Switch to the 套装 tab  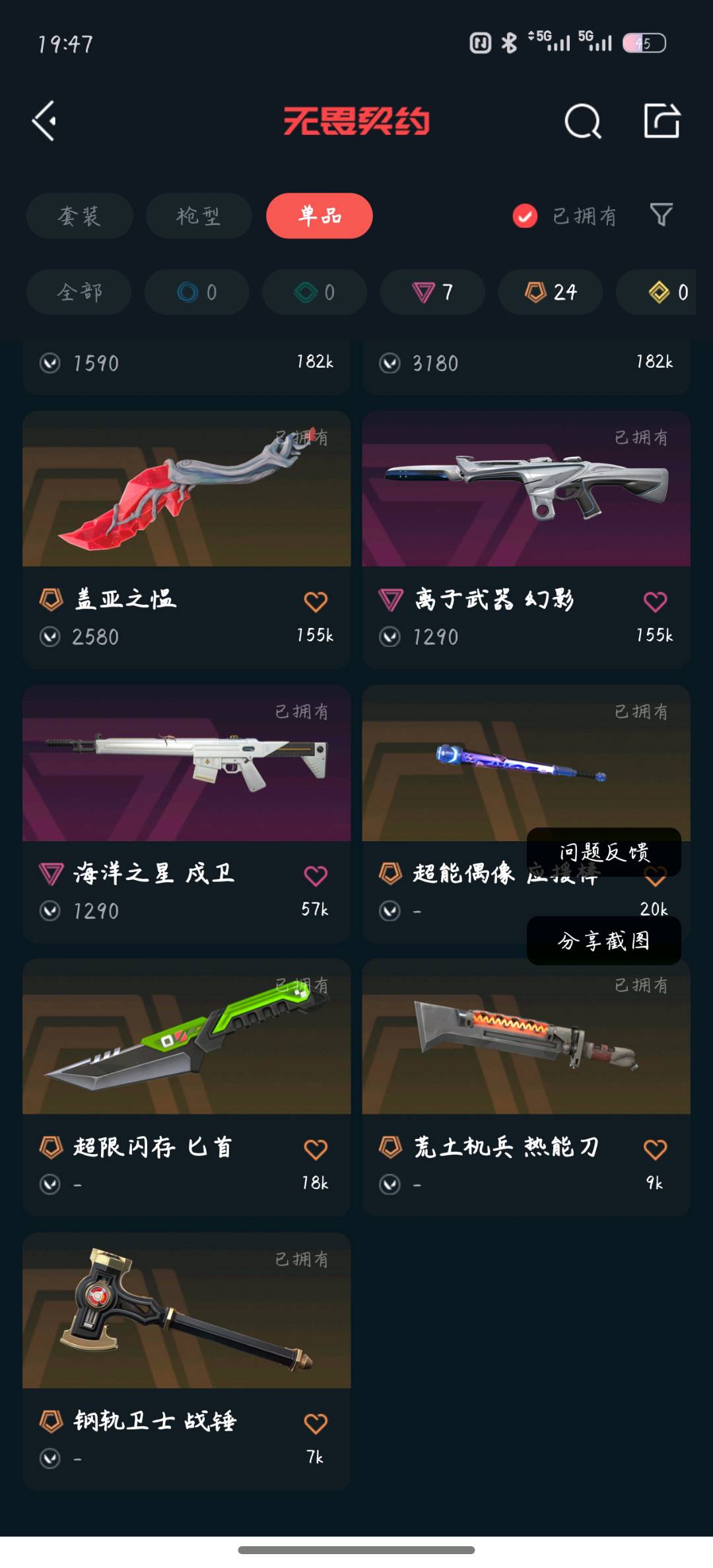79,216
